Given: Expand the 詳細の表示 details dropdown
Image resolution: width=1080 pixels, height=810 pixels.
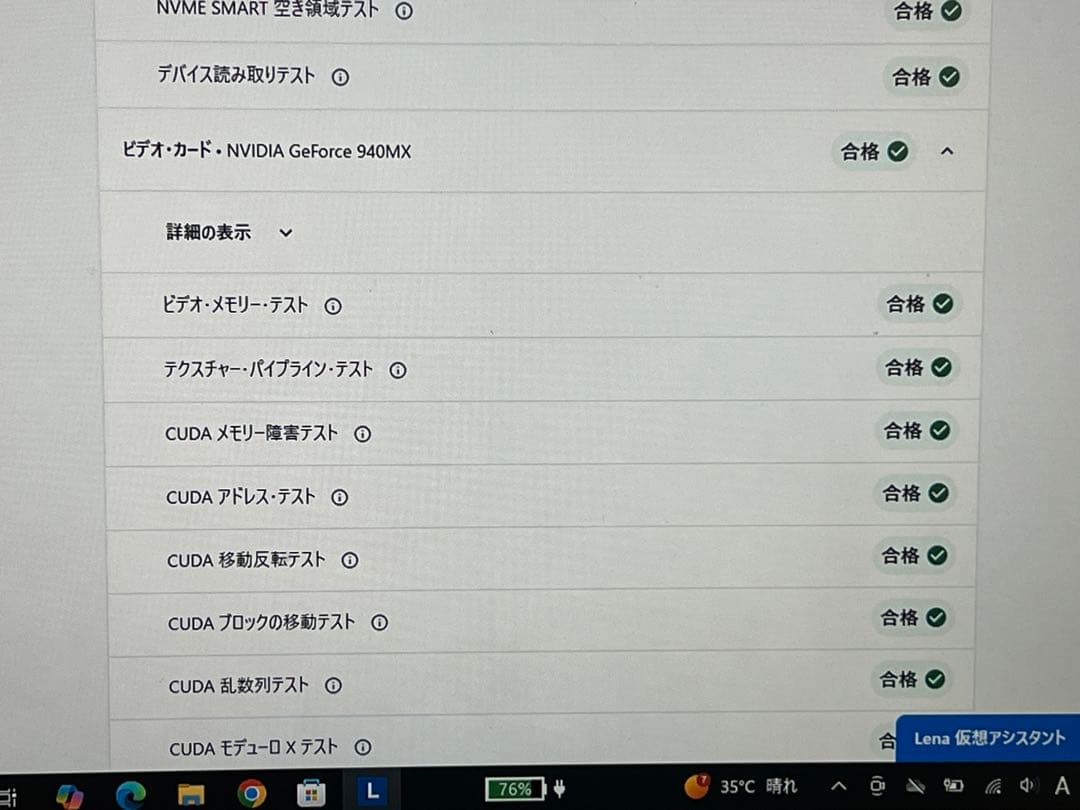Looking at the screenshot, I should pyautogui.click(x=285, y=233).
